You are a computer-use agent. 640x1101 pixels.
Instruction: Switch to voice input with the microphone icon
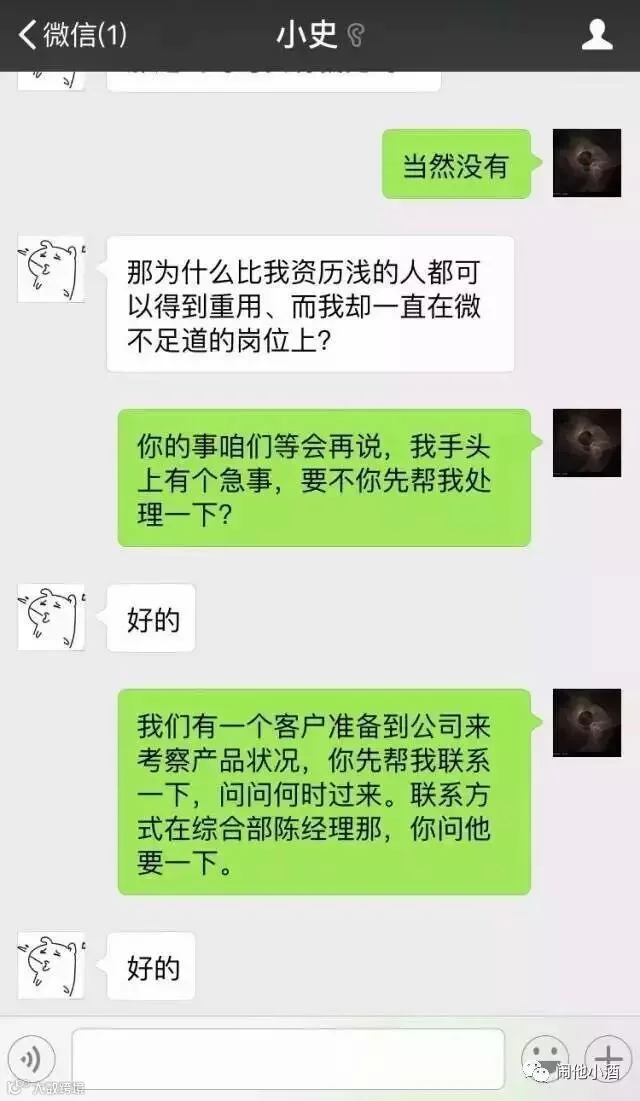31,1058
